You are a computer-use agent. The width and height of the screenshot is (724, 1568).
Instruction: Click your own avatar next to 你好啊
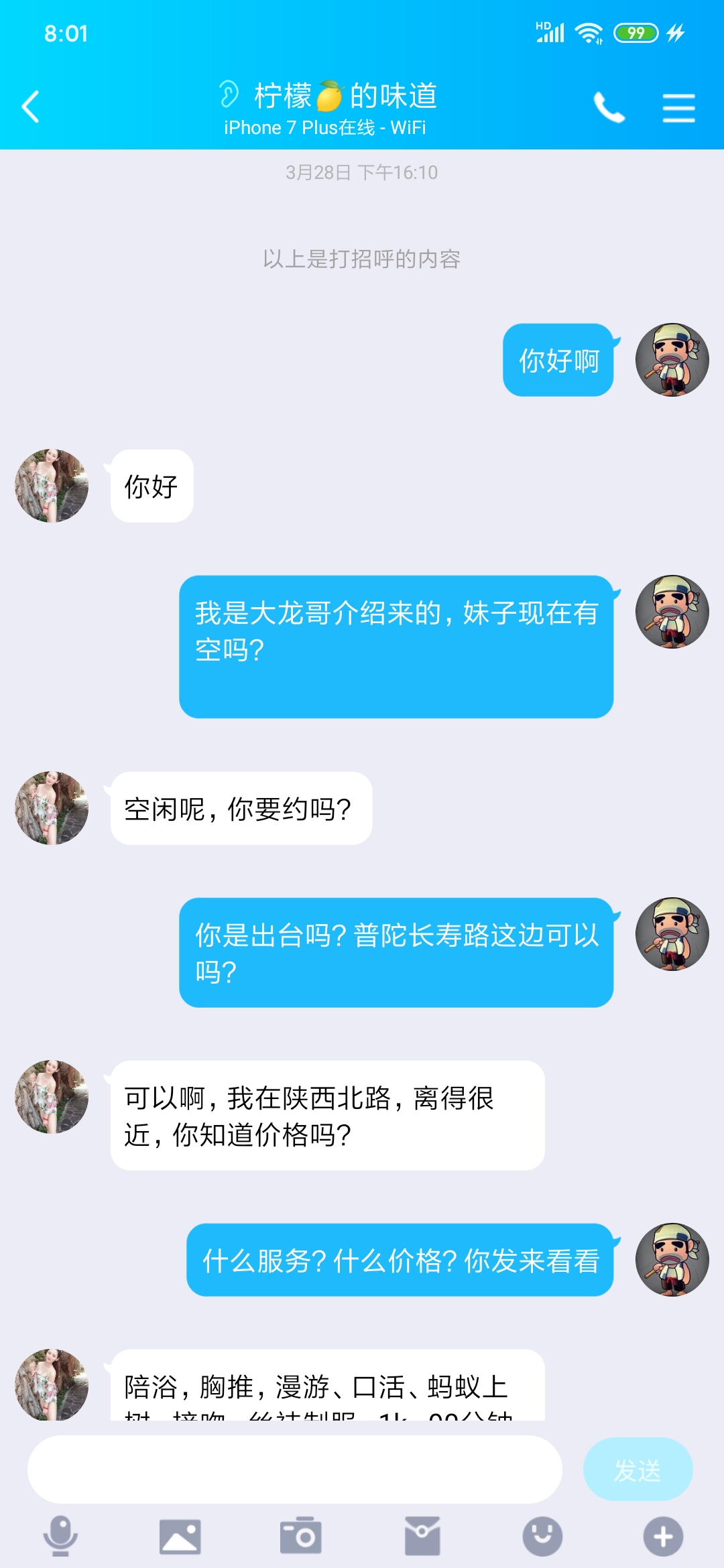point(672,360)
